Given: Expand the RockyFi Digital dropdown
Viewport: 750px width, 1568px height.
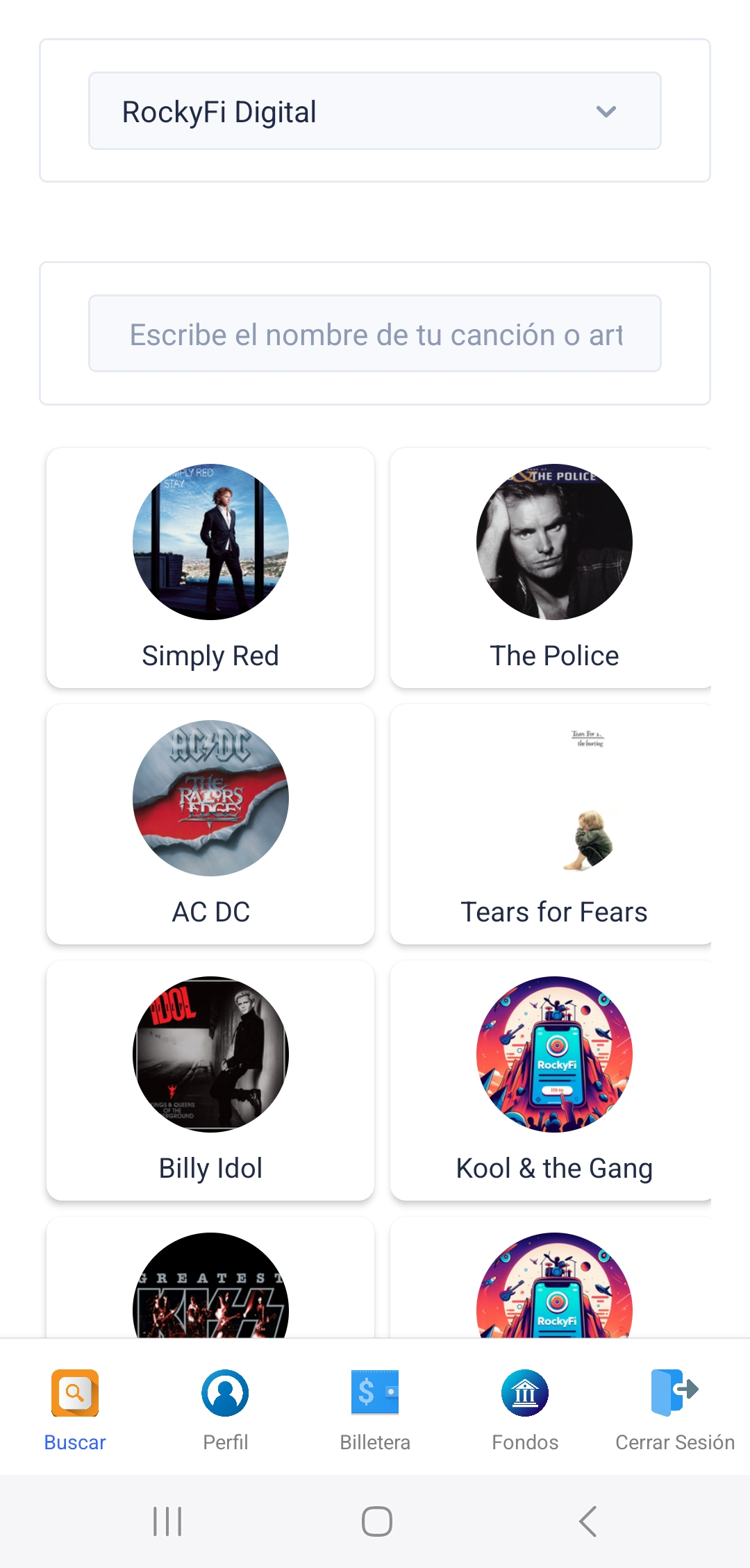Looking at the screenshot, I should (x=374, y=111).
